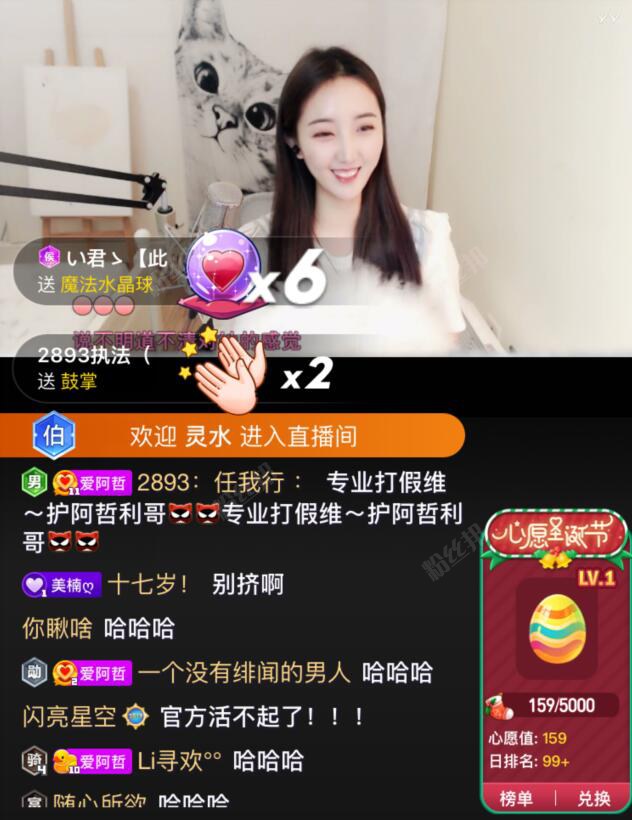The width and height of the screenshot is (632, 820).
Task: Open the 魔法水晶球 gift notification
Action: 110,271
